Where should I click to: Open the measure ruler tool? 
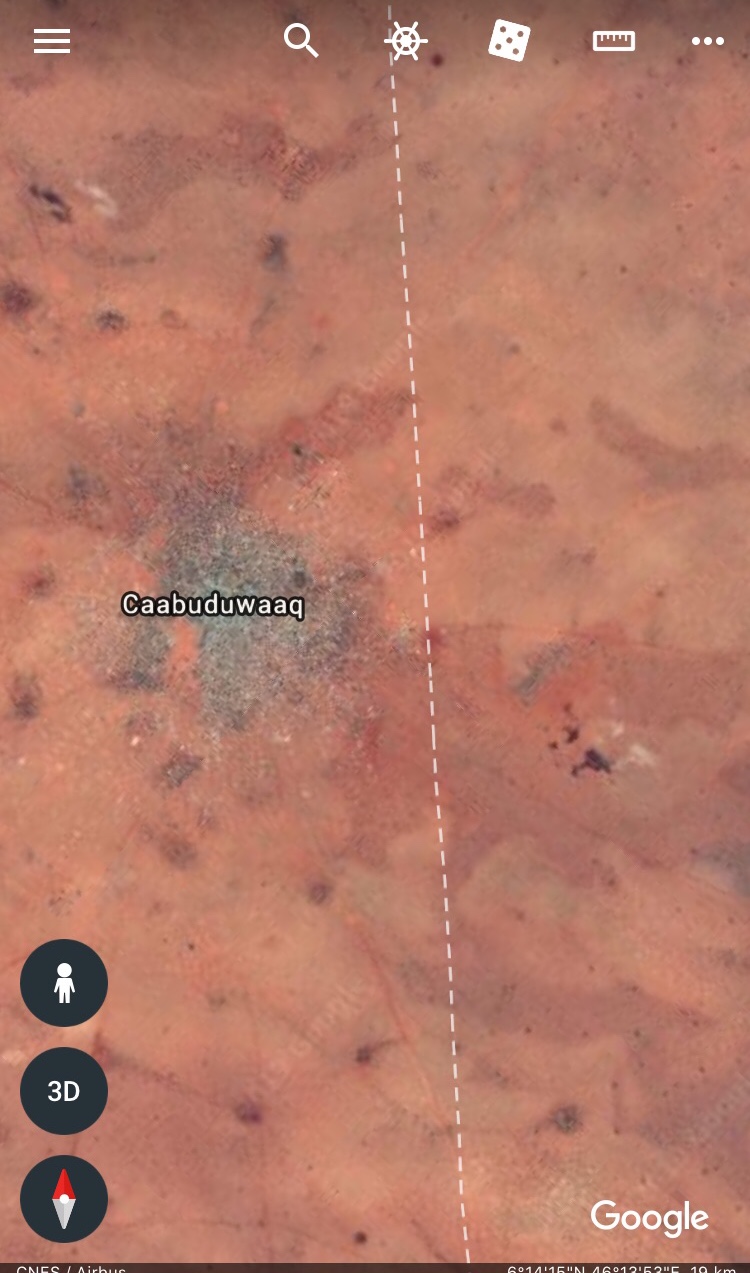613,41
